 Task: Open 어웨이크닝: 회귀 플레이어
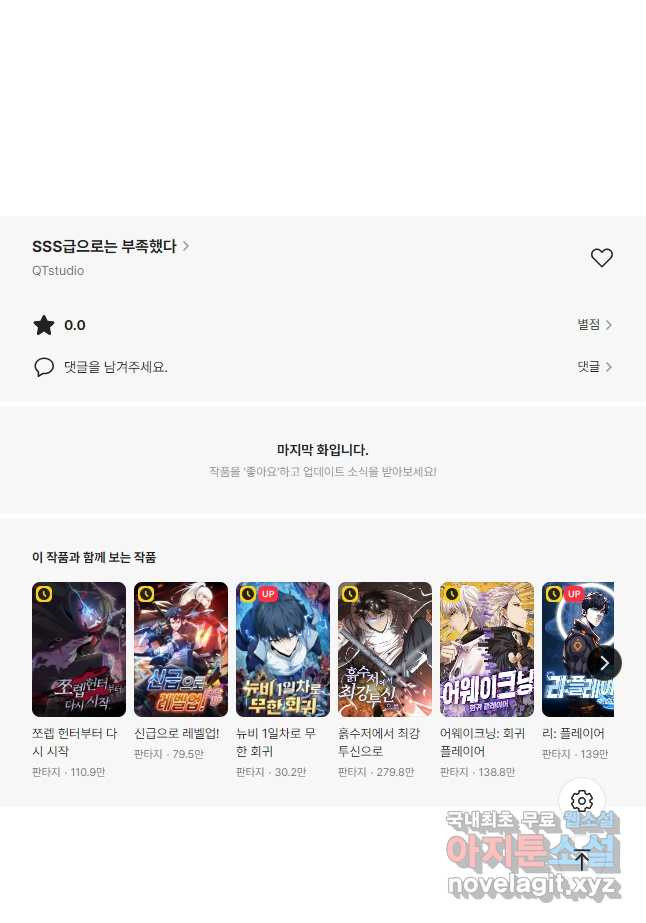pos(487,649)
